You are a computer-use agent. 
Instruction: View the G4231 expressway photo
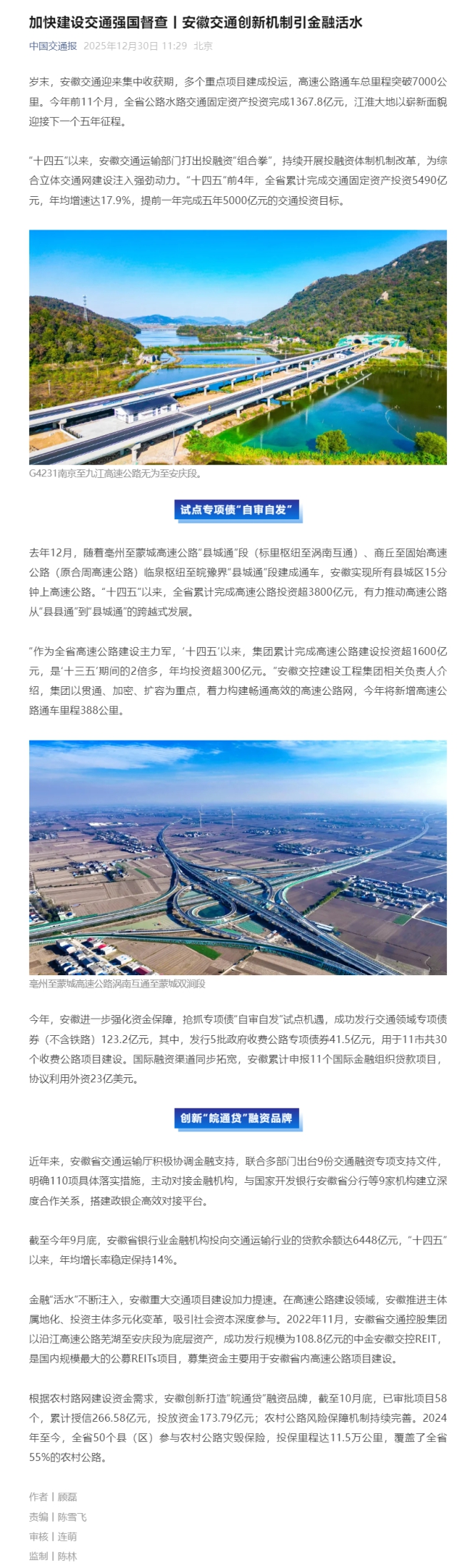coord(238,347)
